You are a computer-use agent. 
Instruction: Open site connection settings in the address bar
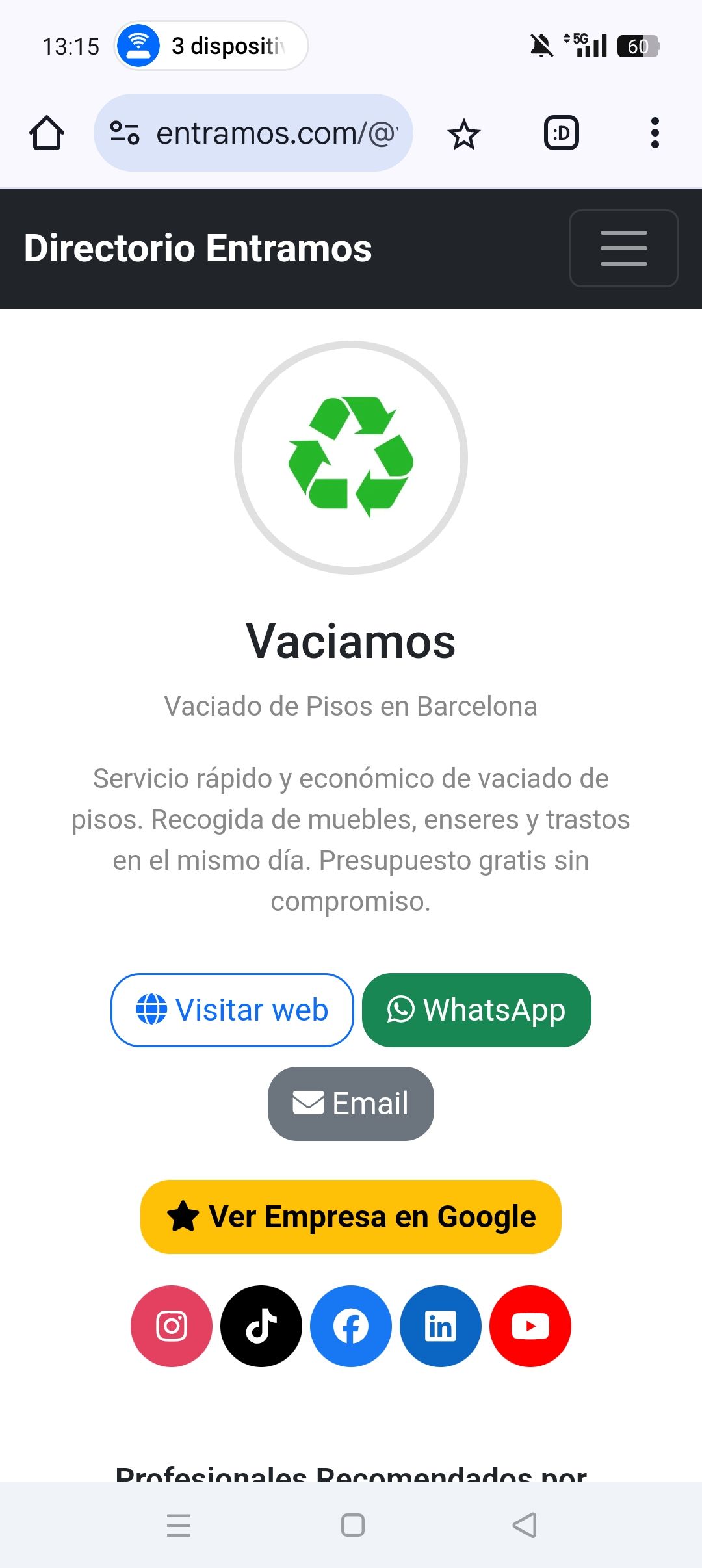pyautogui.click(x=125, y=132)
